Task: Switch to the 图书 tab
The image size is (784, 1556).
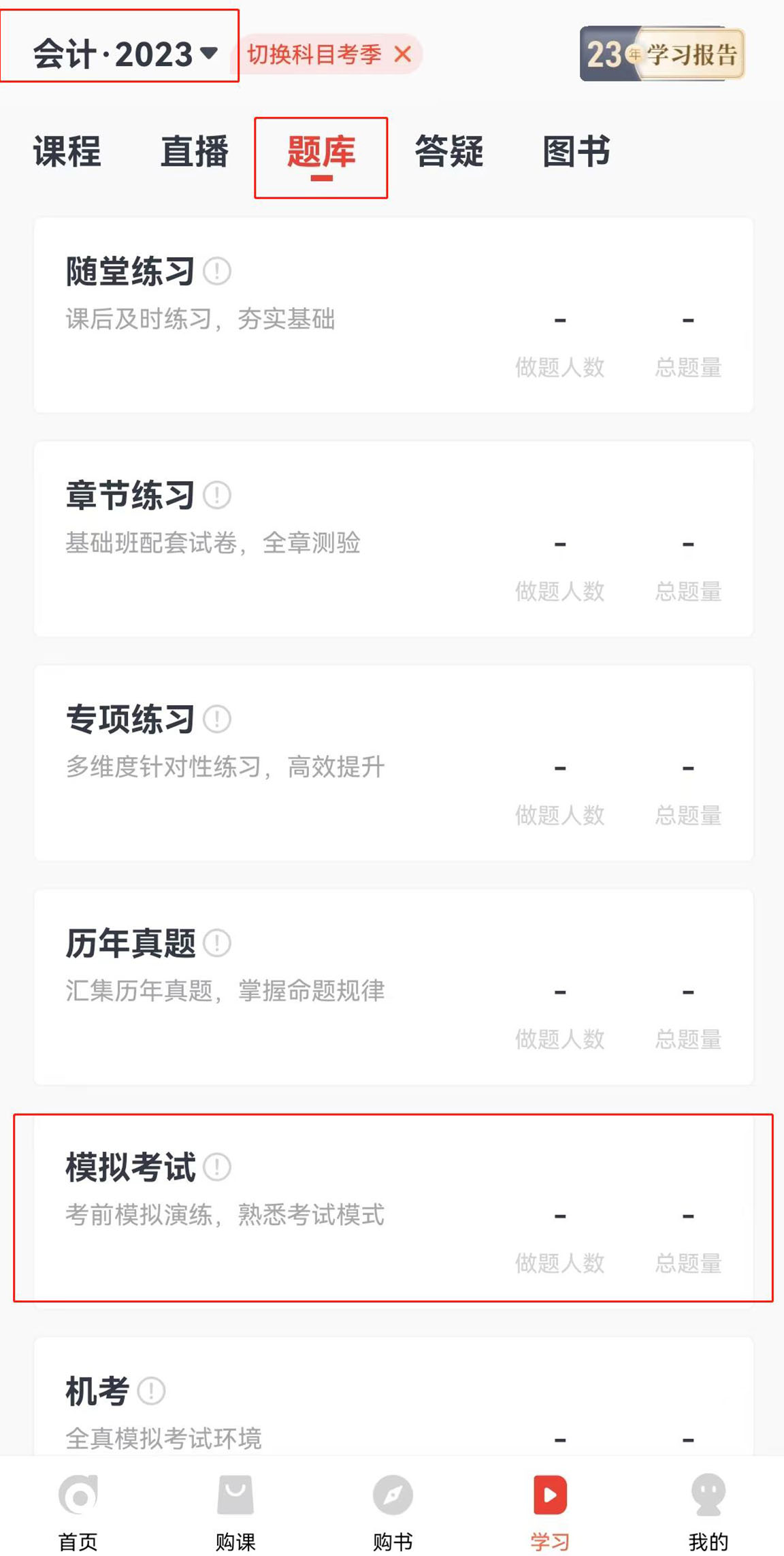Action: [x=576, y=151]
